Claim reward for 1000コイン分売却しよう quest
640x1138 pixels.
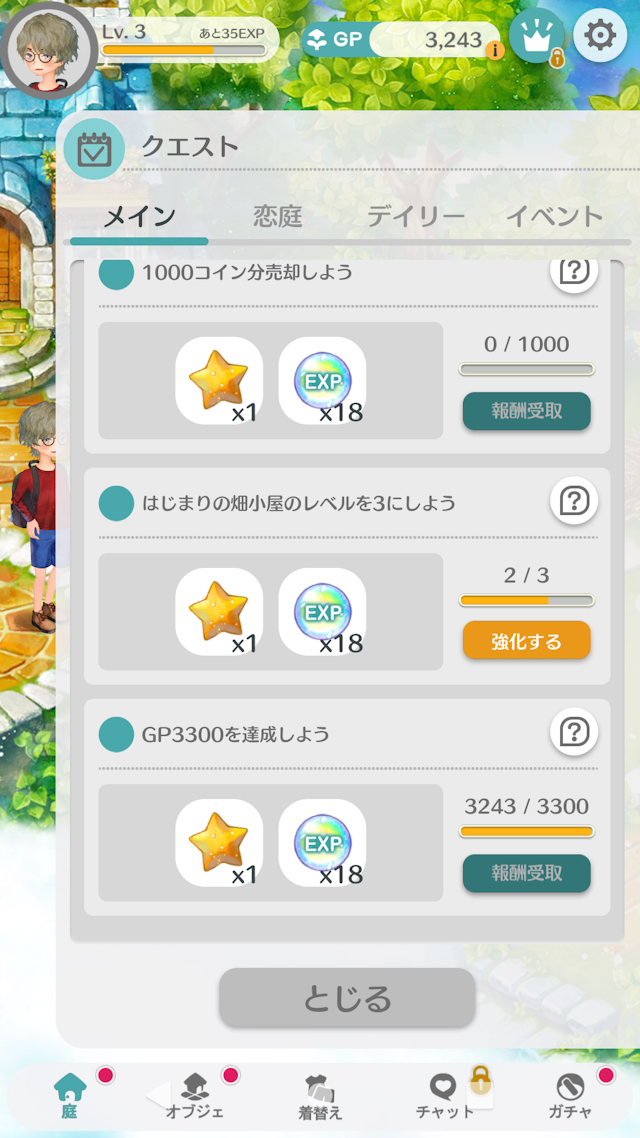click(x=526, y=411)
